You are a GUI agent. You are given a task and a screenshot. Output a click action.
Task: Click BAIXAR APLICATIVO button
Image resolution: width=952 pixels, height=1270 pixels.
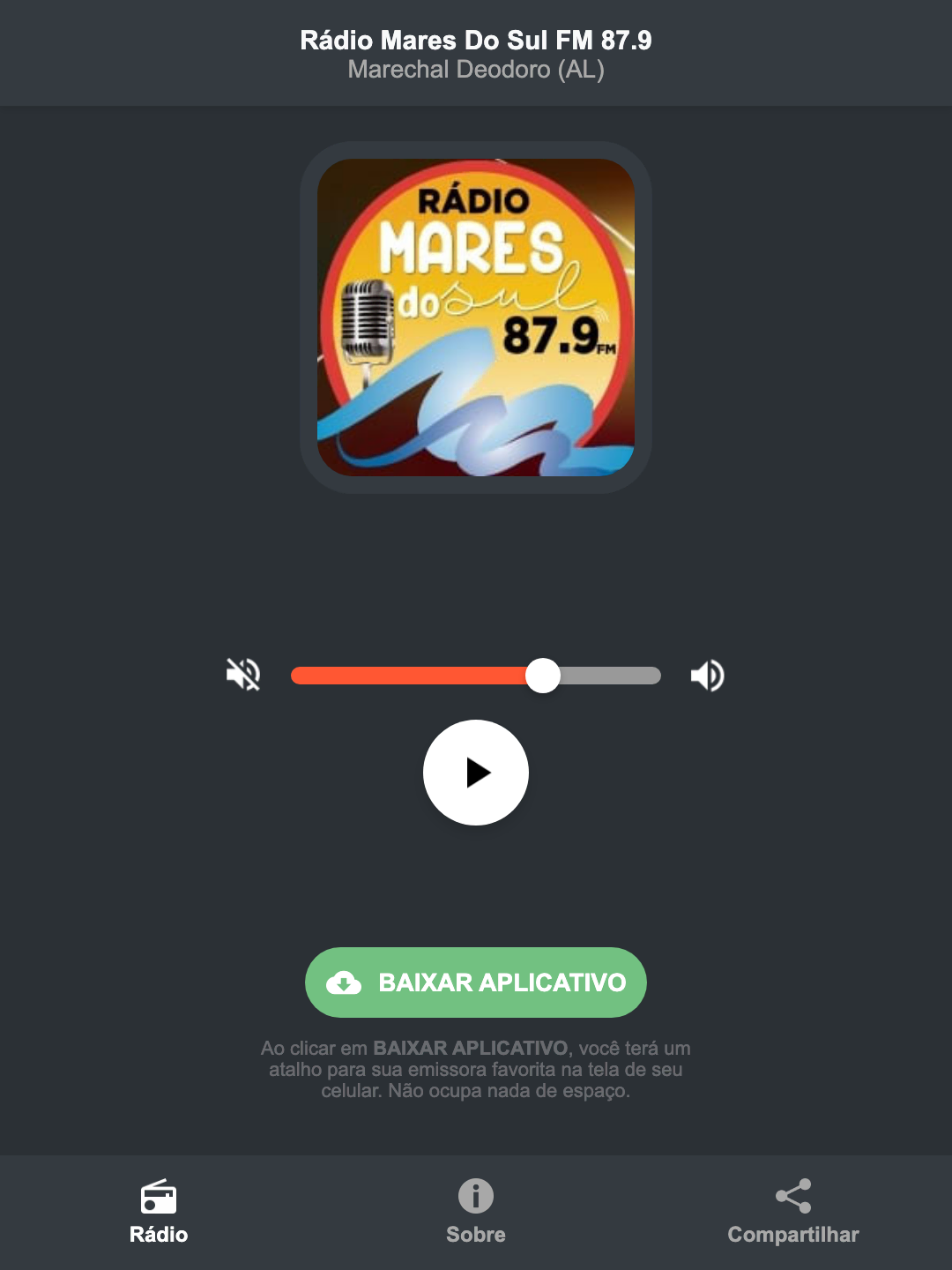coord(475,982)
